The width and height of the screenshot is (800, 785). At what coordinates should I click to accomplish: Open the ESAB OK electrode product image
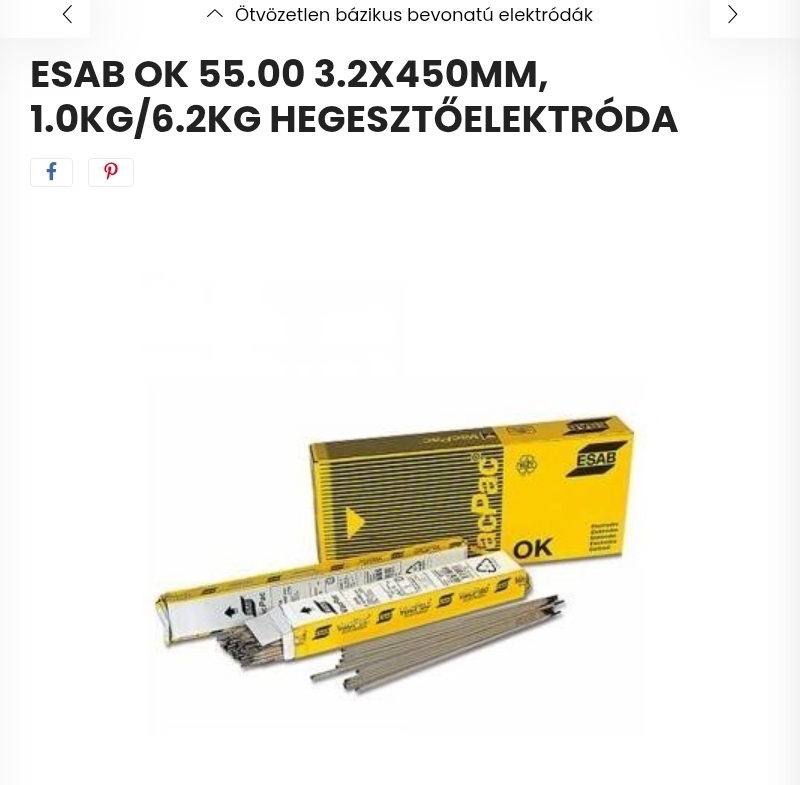[x=397, y=555]
